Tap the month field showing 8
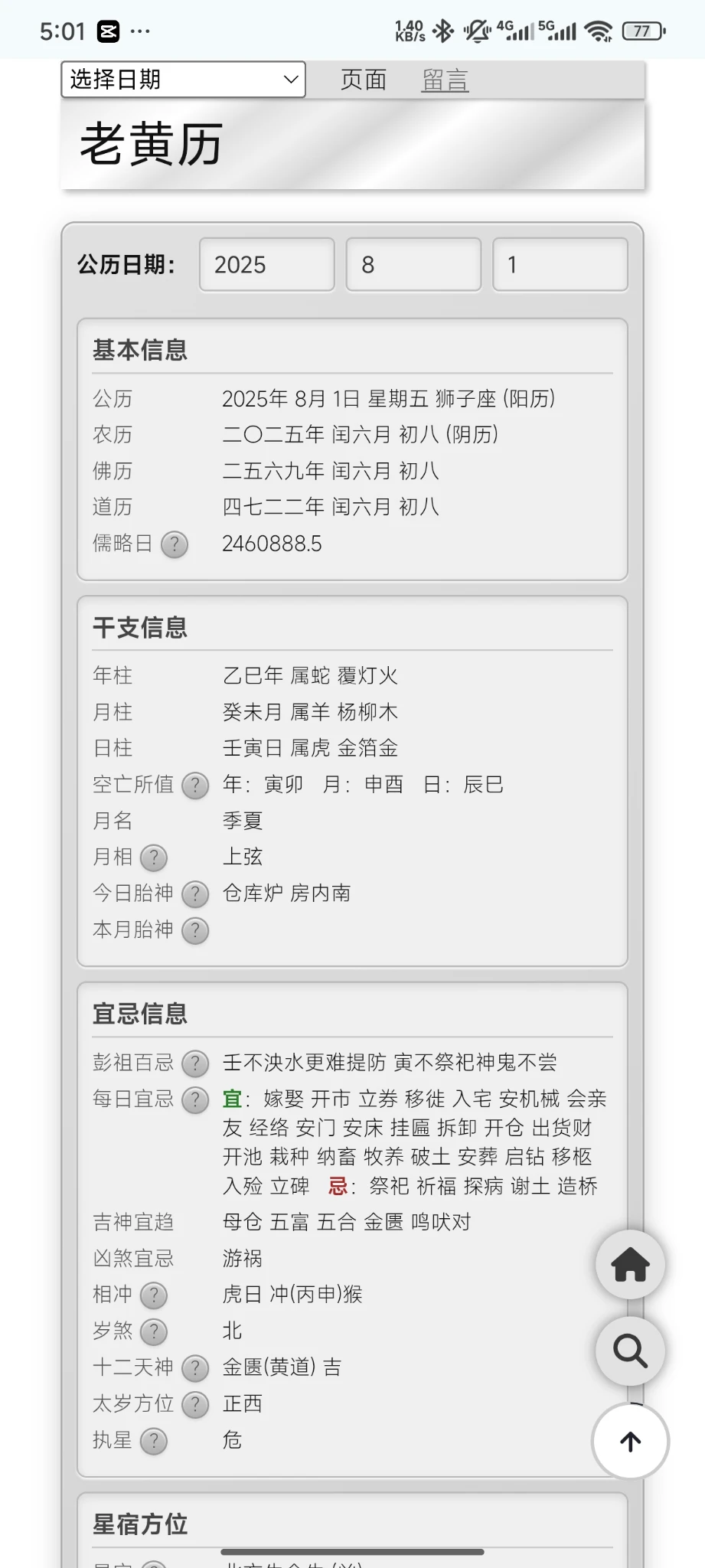 (413, 265)
